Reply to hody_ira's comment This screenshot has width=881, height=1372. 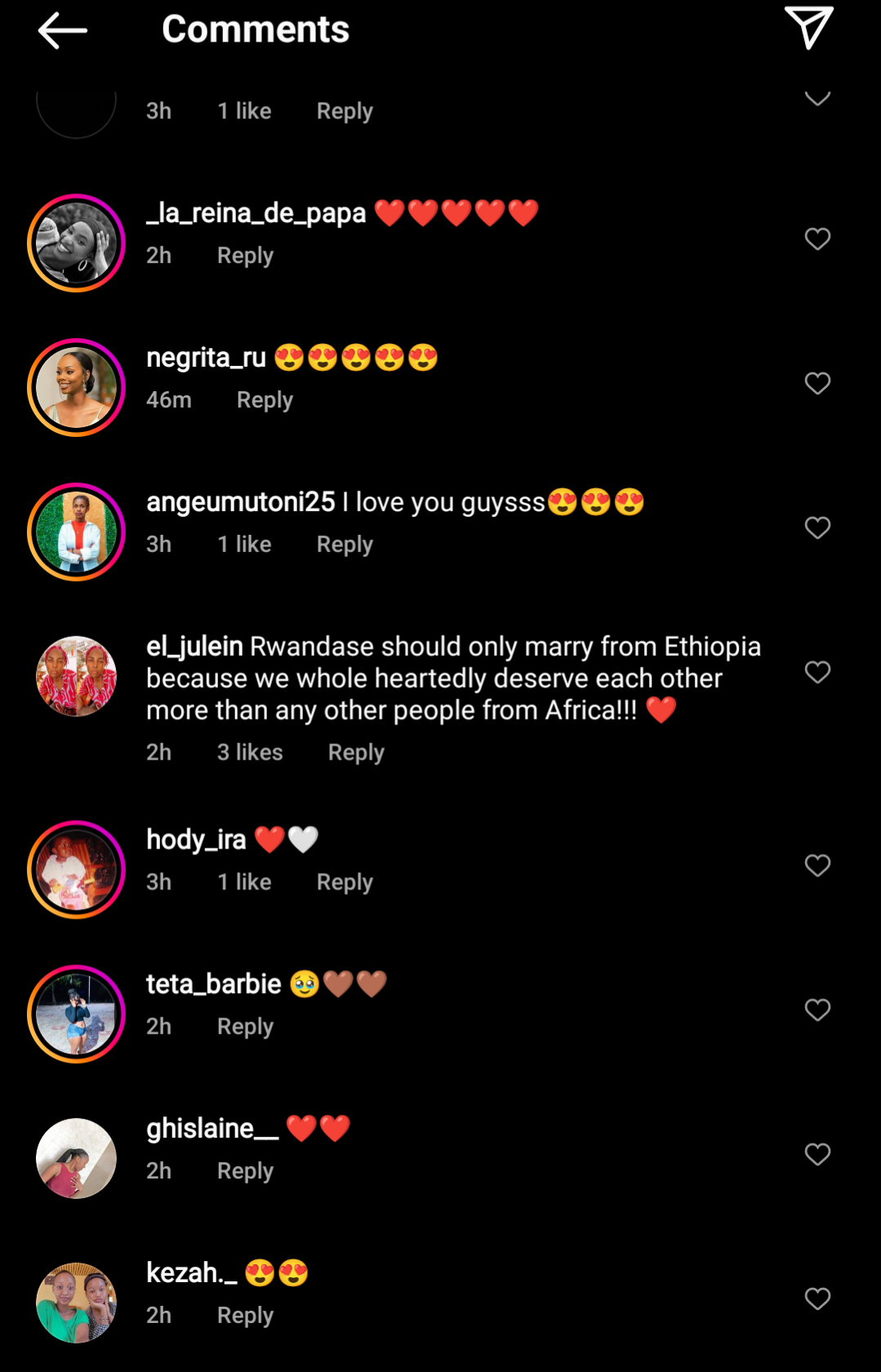345,882
